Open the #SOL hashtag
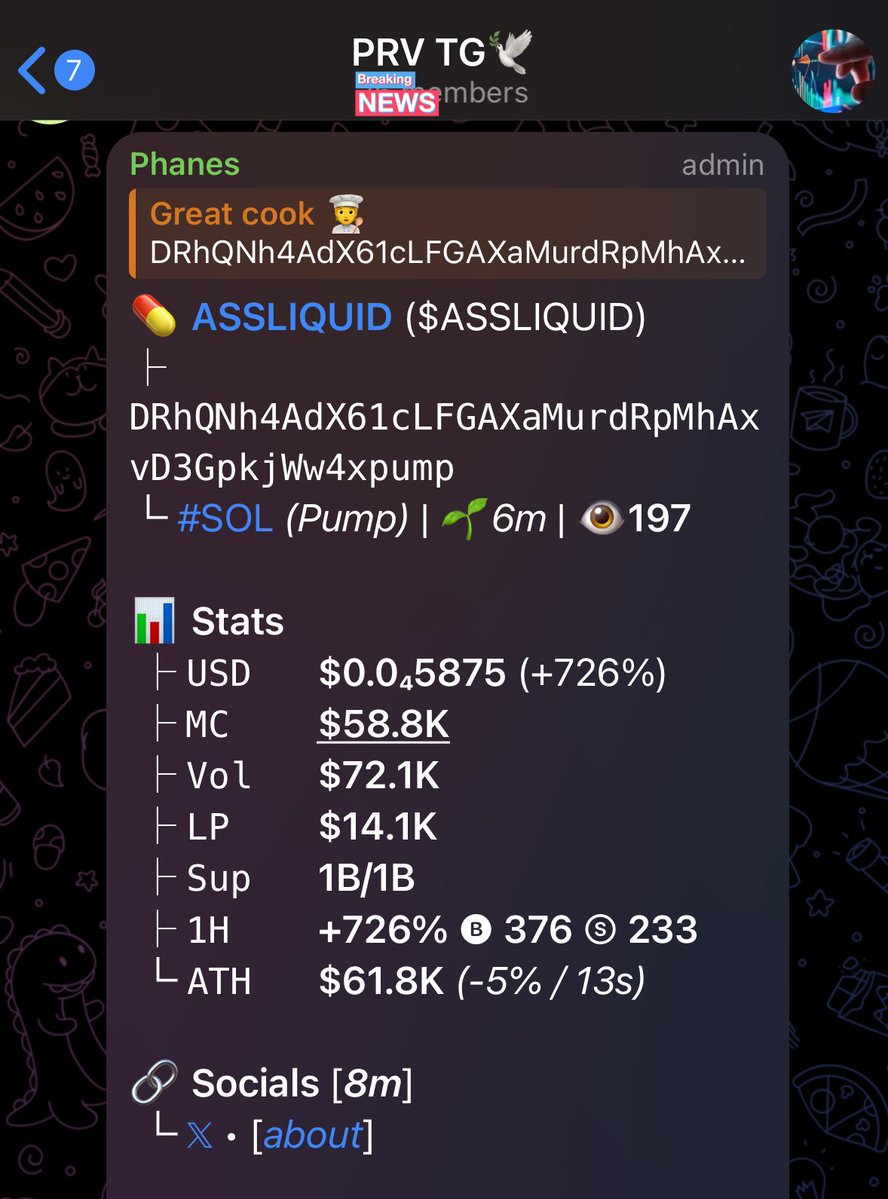888x1199 pixels. [225, 519]
